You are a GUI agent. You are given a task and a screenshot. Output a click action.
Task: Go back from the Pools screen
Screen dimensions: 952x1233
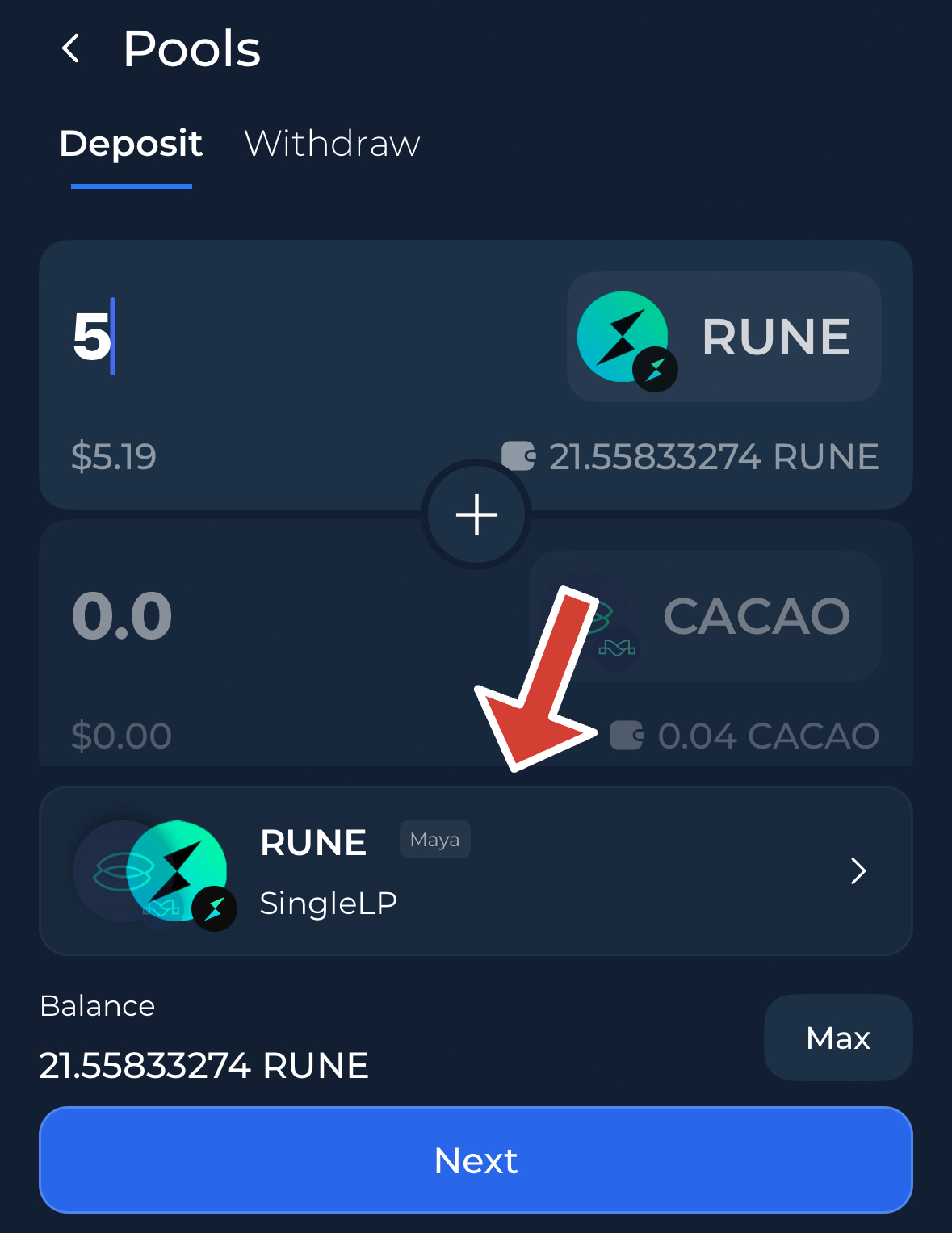(71, 49)
